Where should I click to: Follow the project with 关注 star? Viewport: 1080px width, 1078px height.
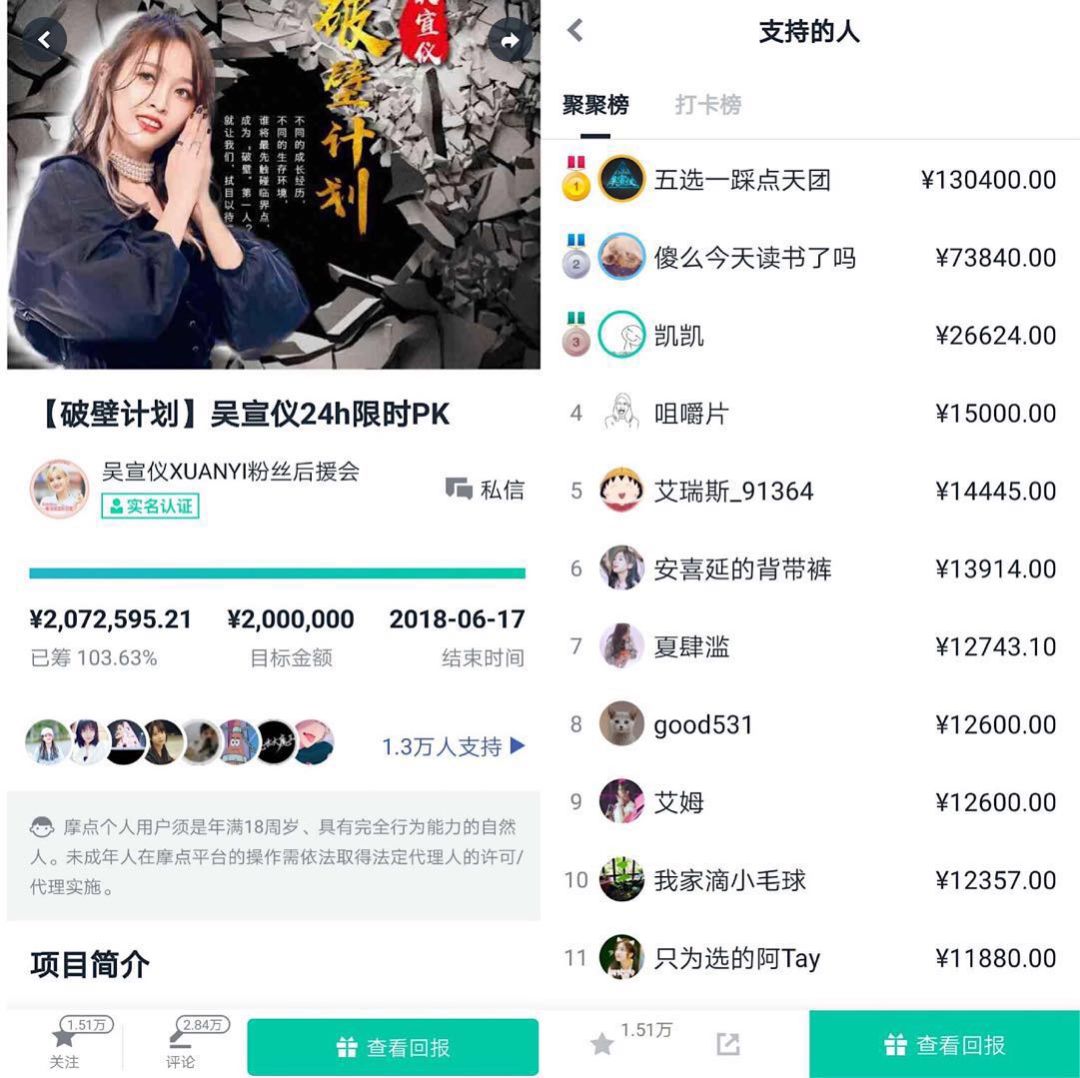(64, 1042)
